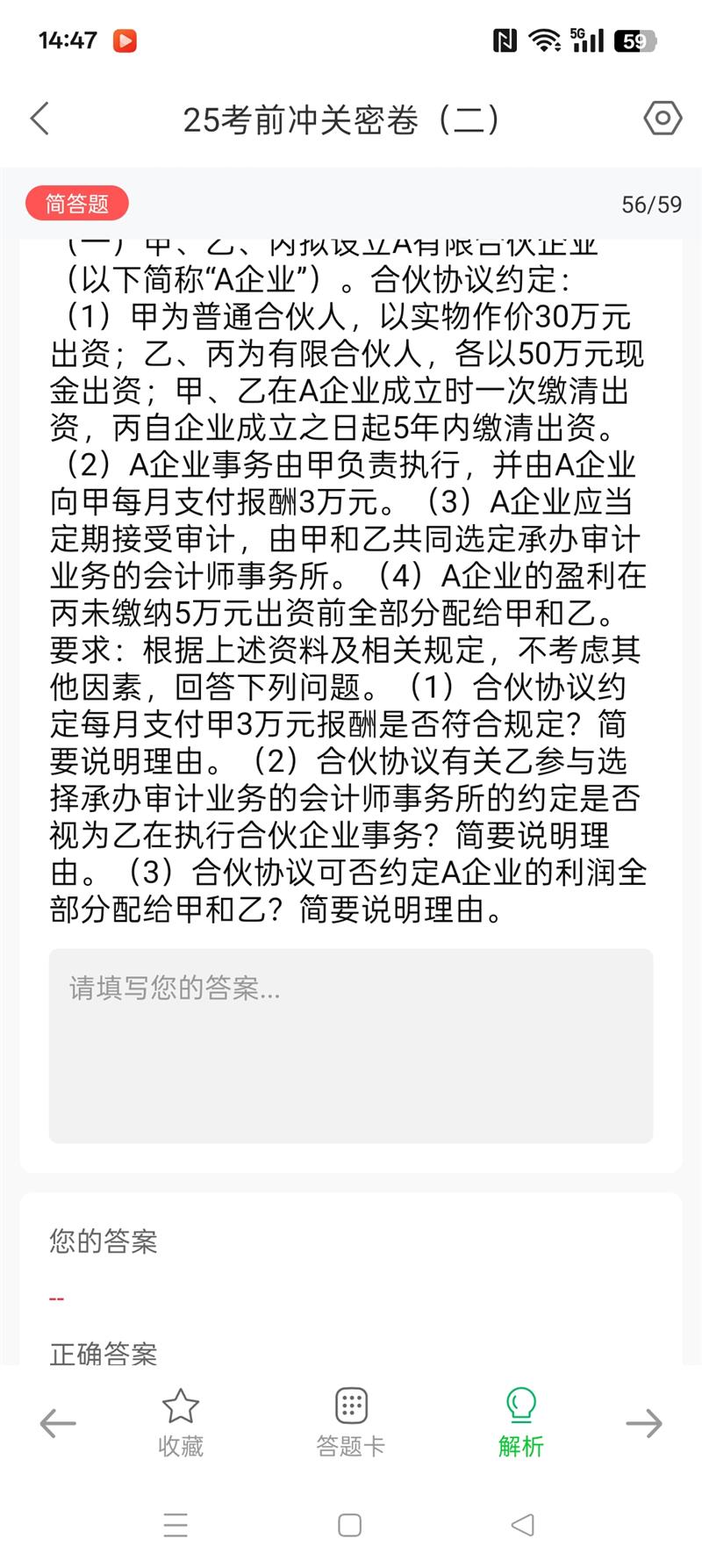Toggle the 解析 explanation view
The image size is (702, 1568).
(521, 1422)
